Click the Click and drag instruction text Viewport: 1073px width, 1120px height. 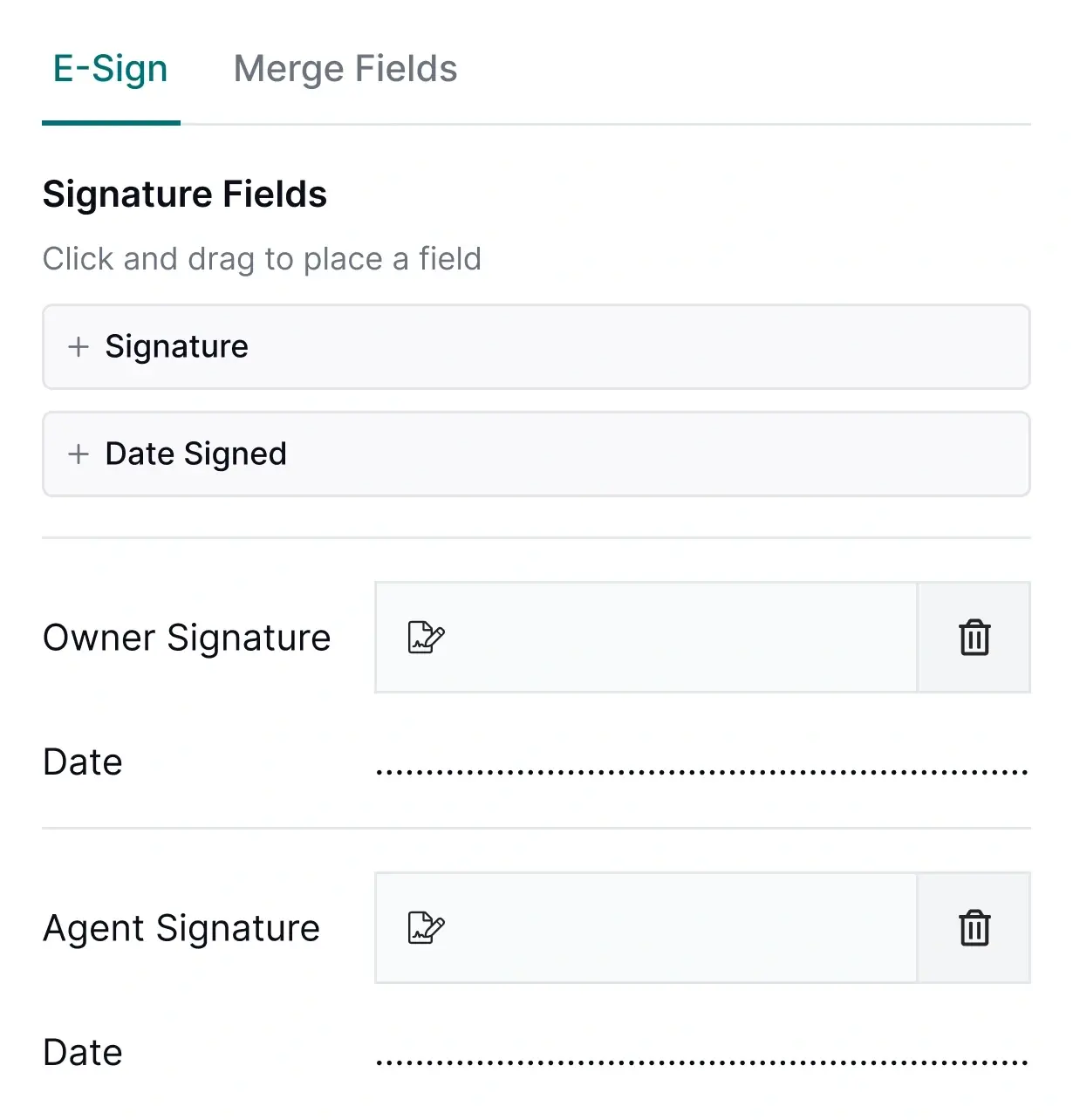tap(262, 258)
